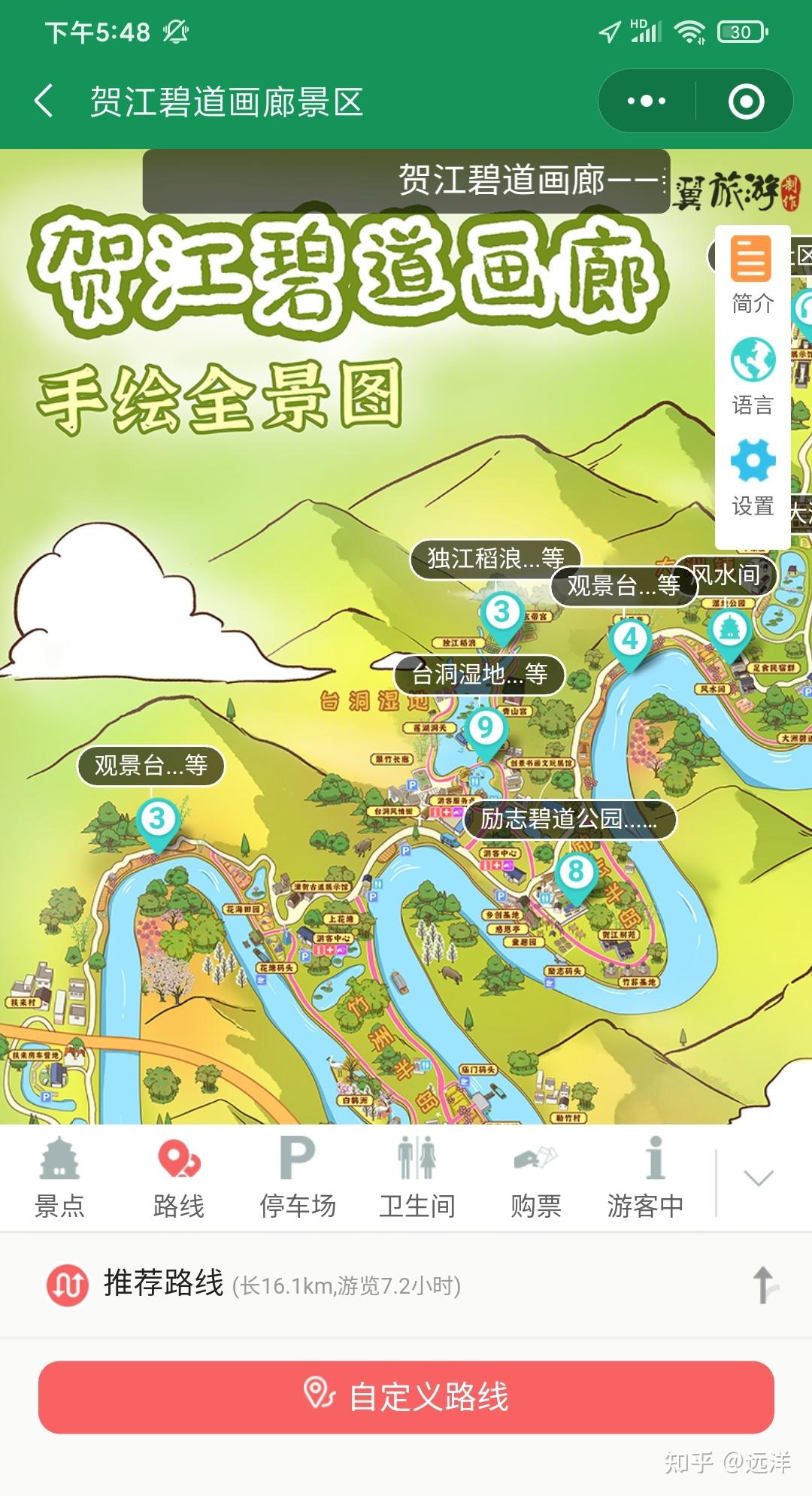The width and height of the screenshot is (812, 1496).
Task: Expand the category list chevron
Action: point(758,1178)
